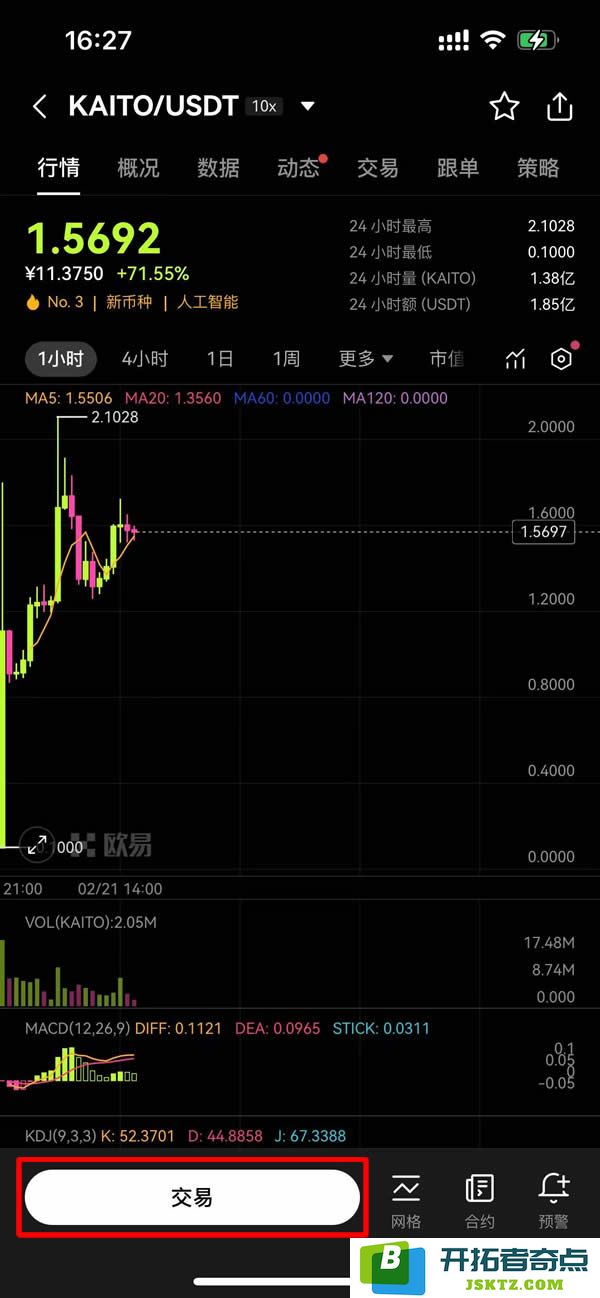Go back using the arrow icon
600x1298 pixels.
(40, 107)
